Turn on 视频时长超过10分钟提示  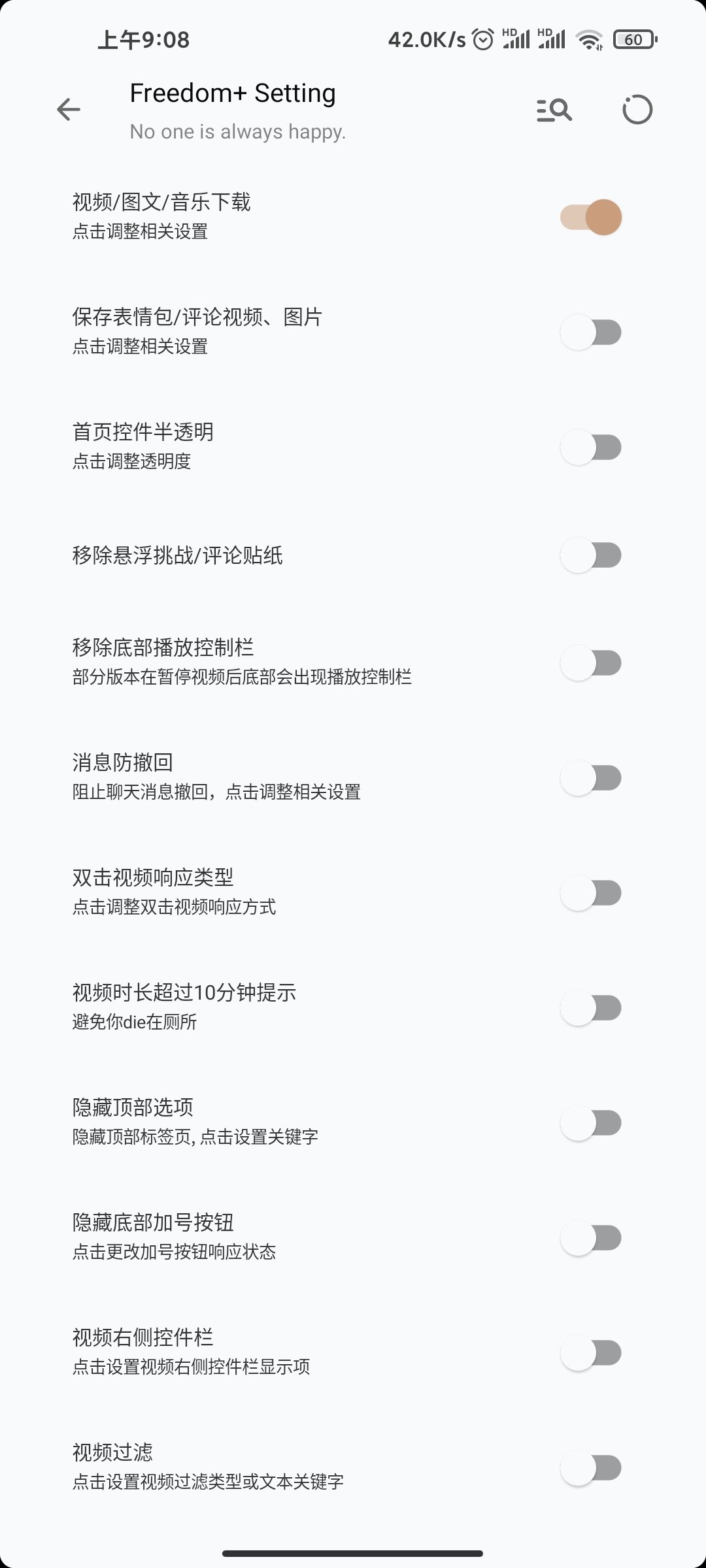[590, 1007]
